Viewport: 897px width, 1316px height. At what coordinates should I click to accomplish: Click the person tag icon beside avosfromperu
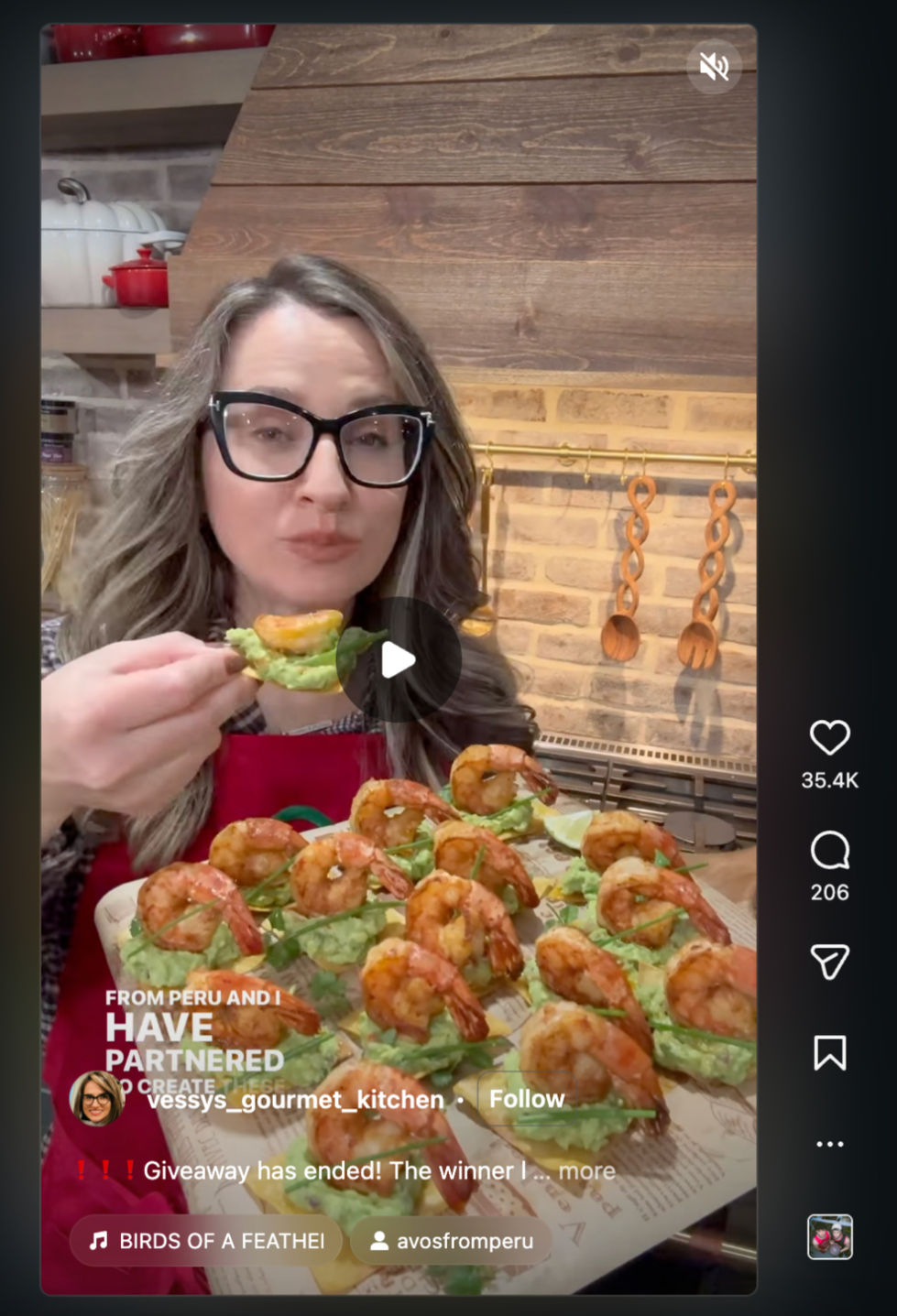point(379,1242)
